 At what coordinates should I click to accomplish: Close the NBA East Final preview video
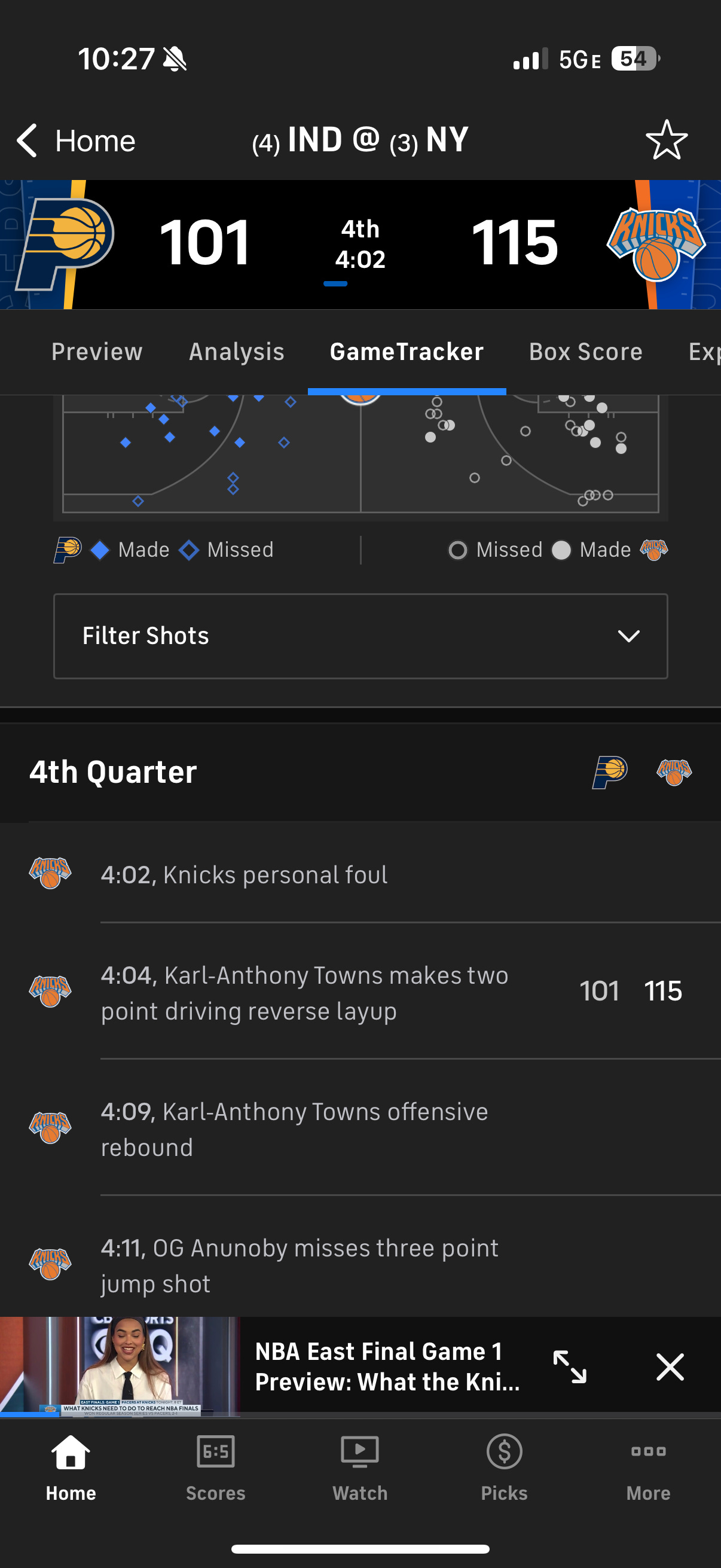click(x=670, y=1366)
